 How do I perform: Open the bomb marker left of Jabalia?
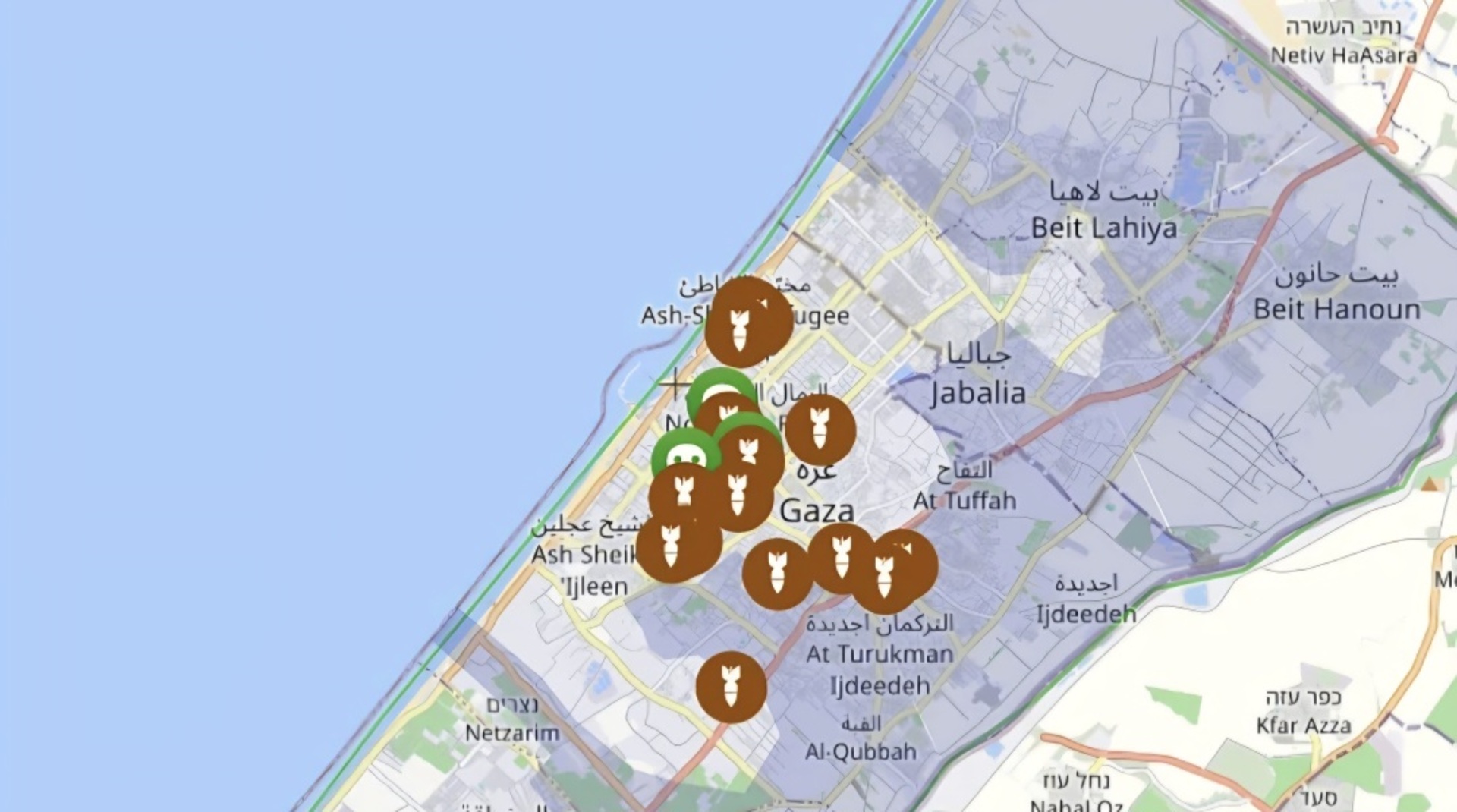click(820, 430)
